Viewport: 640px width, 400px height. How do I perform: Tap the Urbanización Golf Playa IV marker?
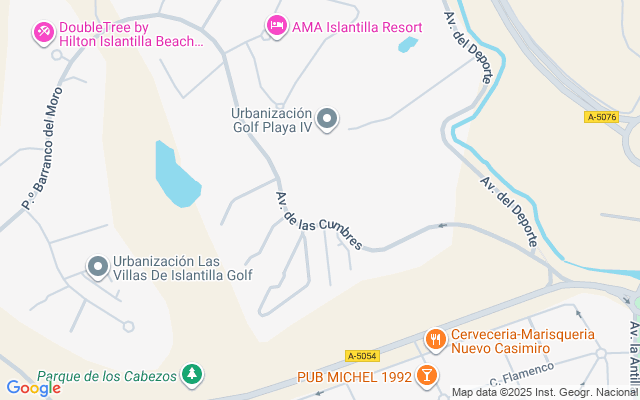tap(328, 122)
